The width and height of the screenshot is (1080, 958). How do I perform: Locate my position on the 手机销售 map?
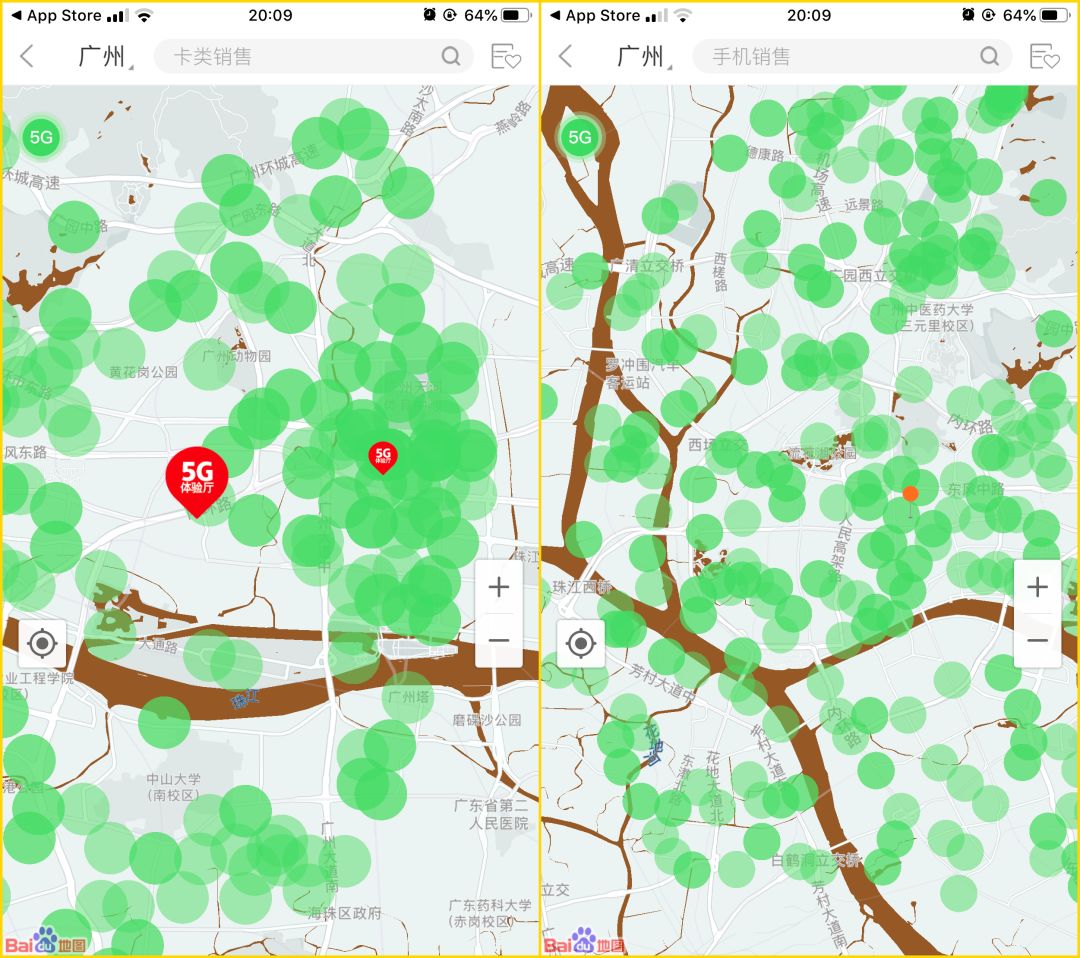point(581,643)
